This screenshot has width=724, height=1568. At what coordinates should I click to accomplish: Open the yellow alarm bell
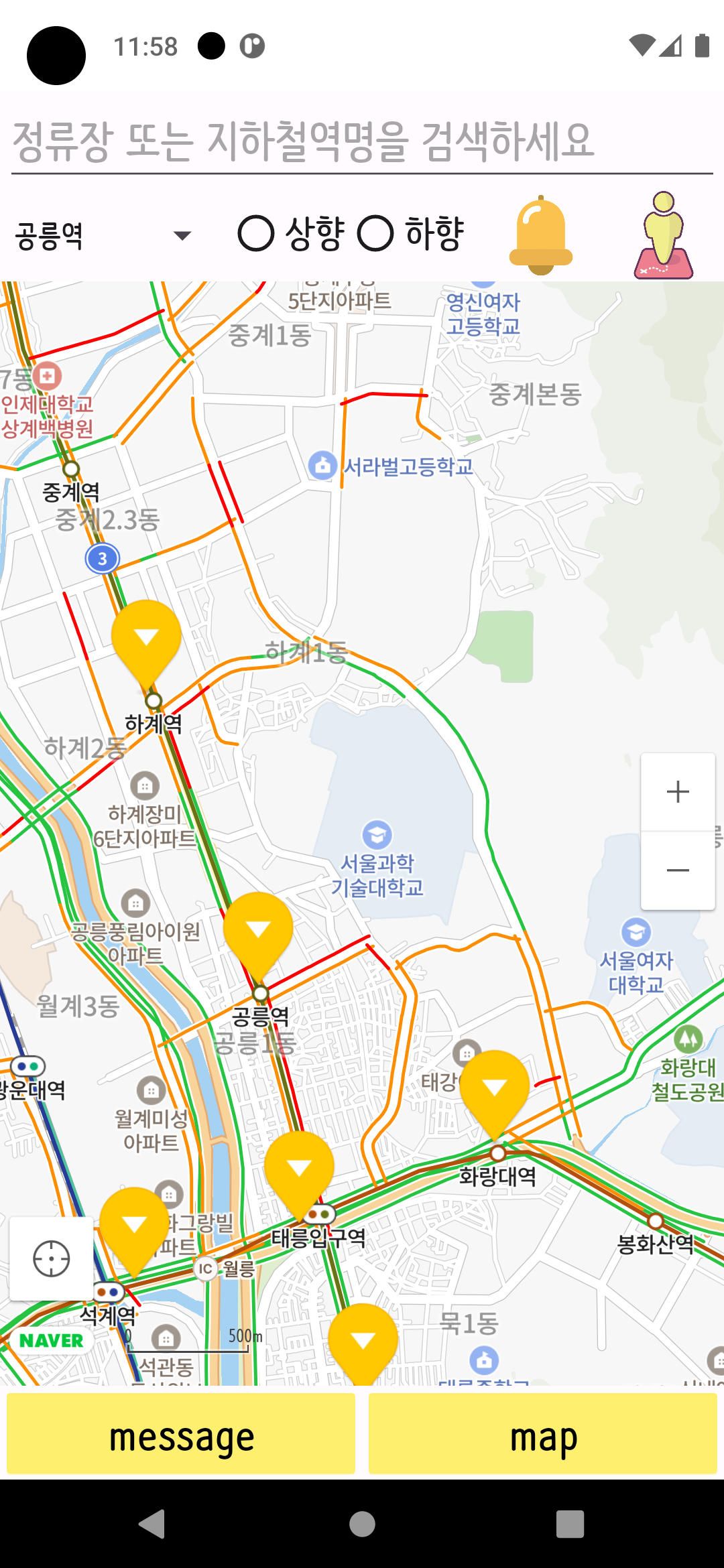[x=541, y=235]
